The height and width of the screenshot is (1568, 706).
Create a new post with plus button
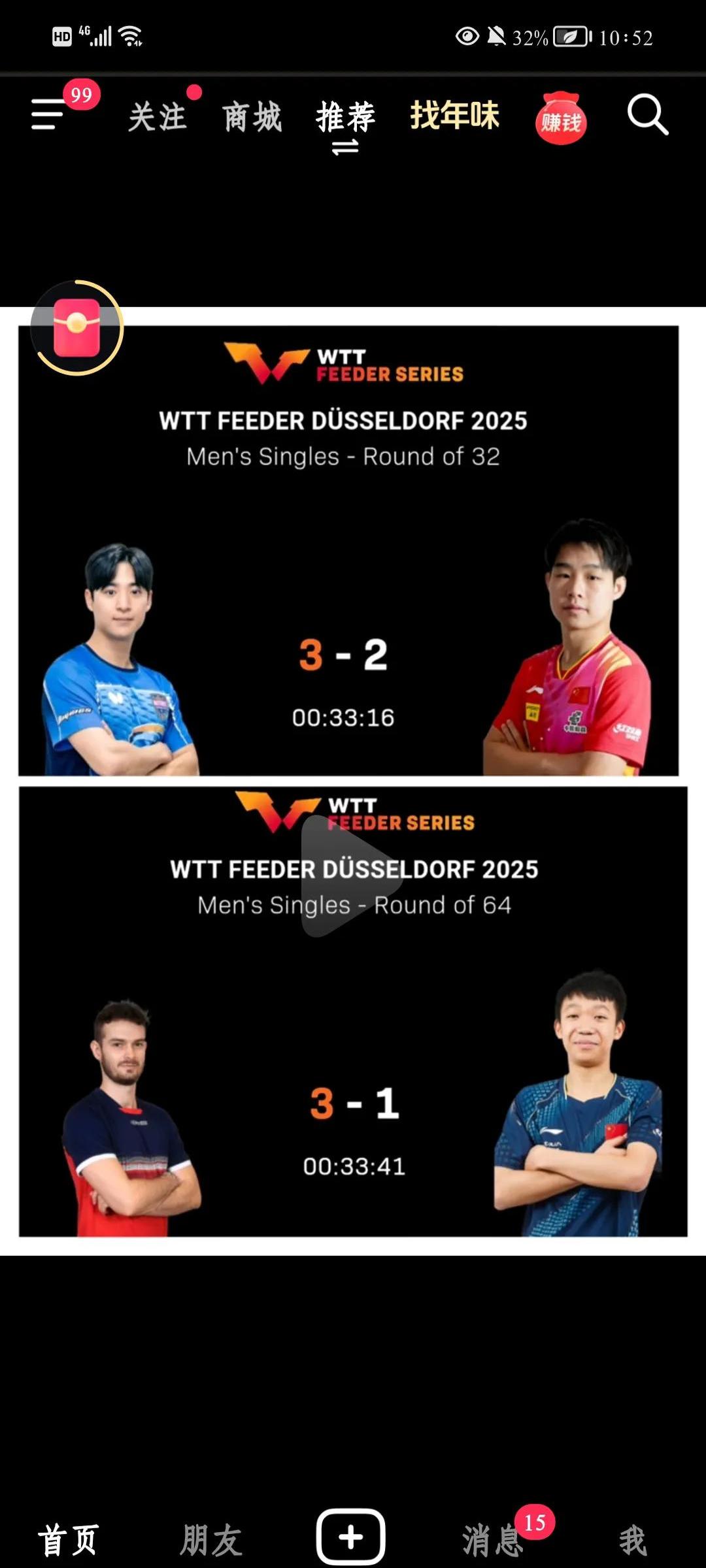(351, 1537)
